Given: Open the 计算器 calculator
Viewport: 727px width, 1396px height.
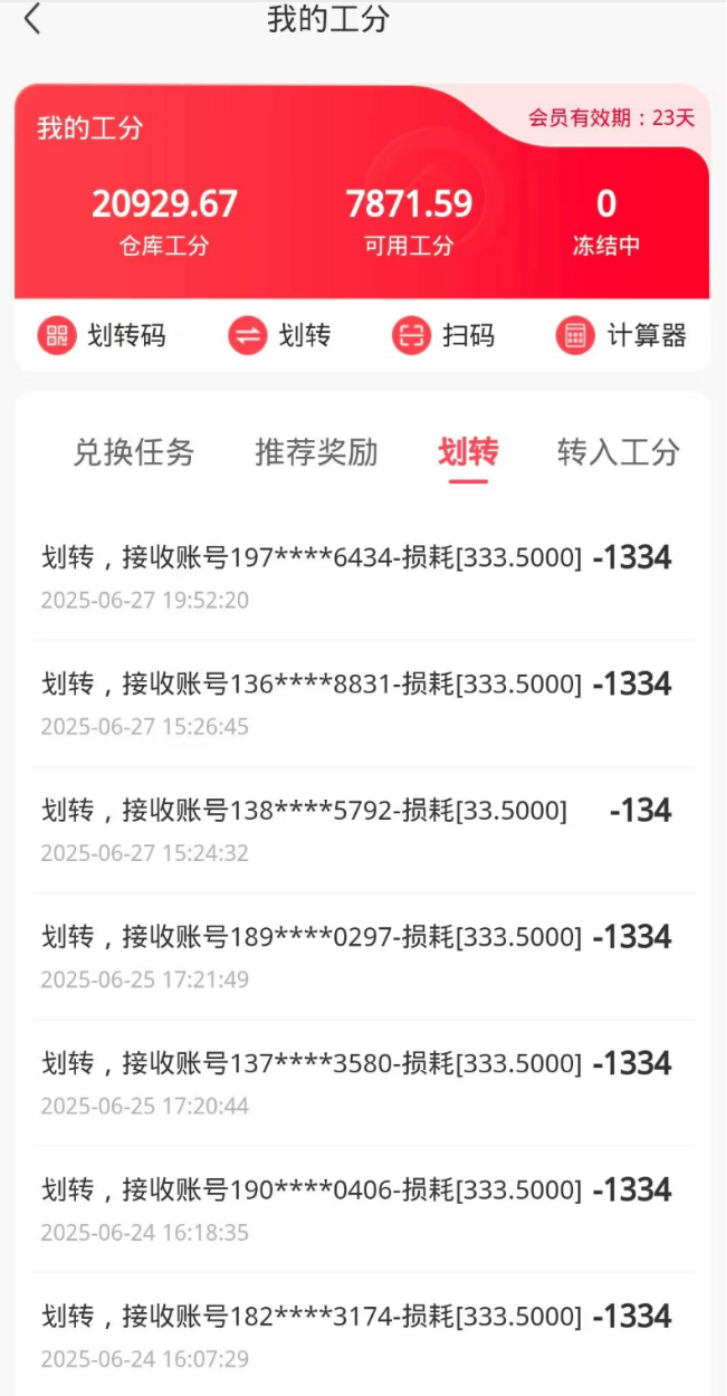Looking at the screenshot, I should click(x=621, y=336).
